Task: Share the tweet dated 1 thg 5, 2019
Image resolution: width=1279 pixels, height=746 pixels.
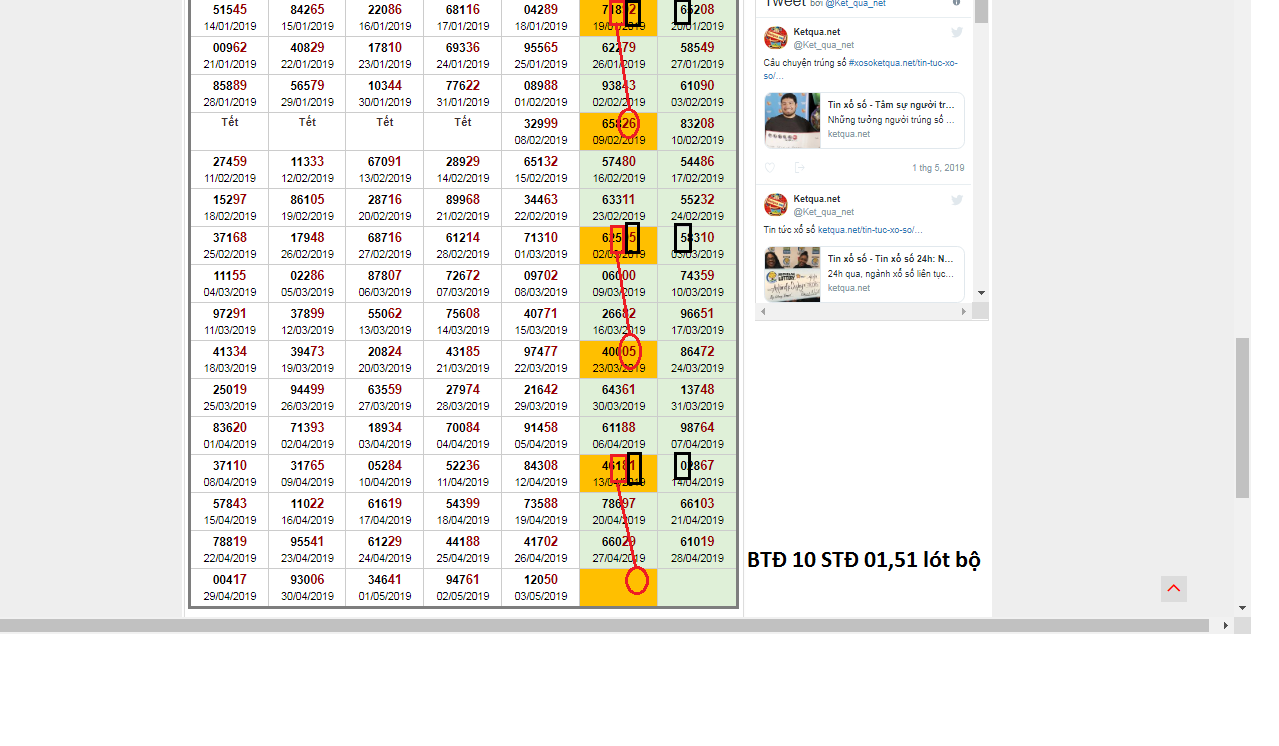Action: (x=799, y=168)
